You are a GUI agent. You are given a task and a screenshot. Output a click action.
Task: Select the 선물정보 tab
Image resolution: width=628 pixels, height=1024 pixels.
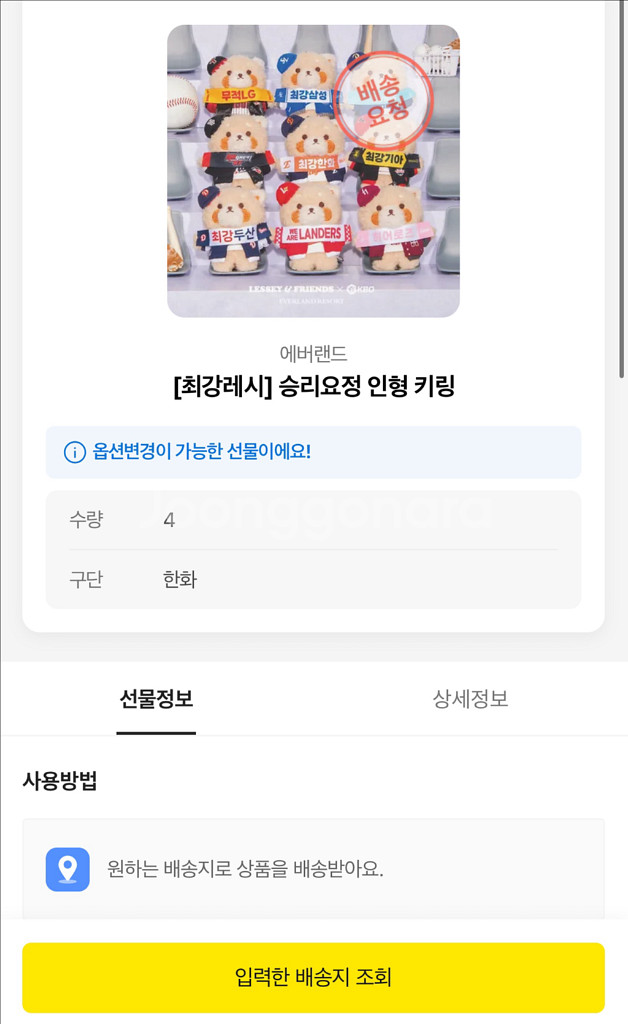pos(157,699)
